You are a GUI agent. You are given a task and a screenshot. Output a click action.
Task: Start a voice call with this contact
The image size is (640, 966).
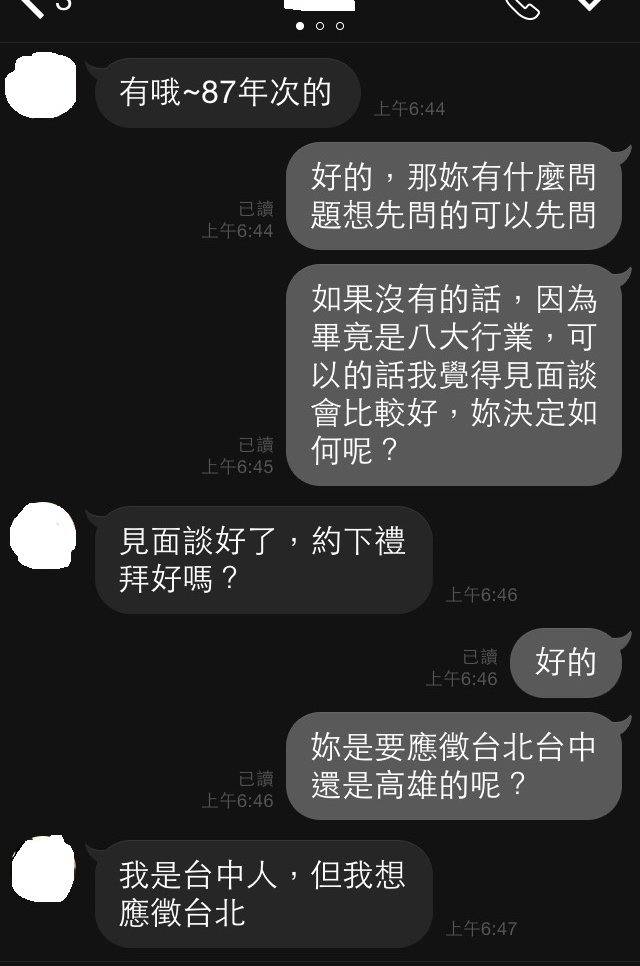tap(522, 8)
